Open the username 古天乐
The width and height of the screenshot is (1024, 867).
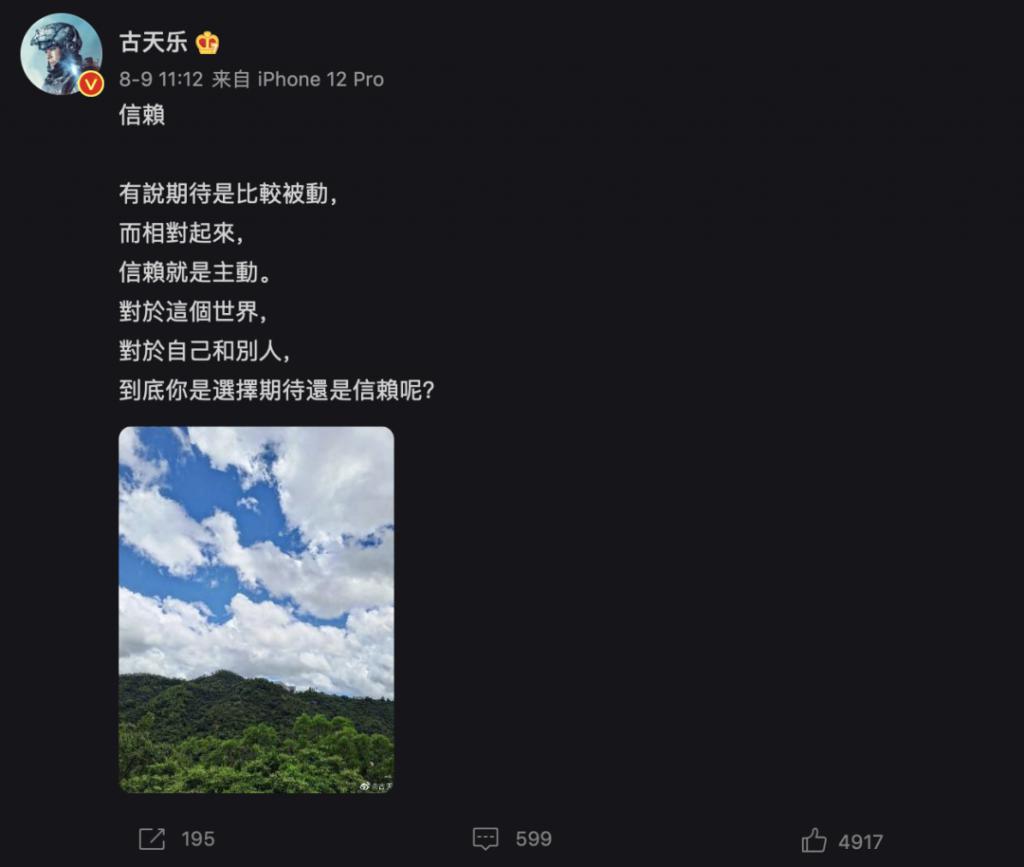click(x=152, y=43)
